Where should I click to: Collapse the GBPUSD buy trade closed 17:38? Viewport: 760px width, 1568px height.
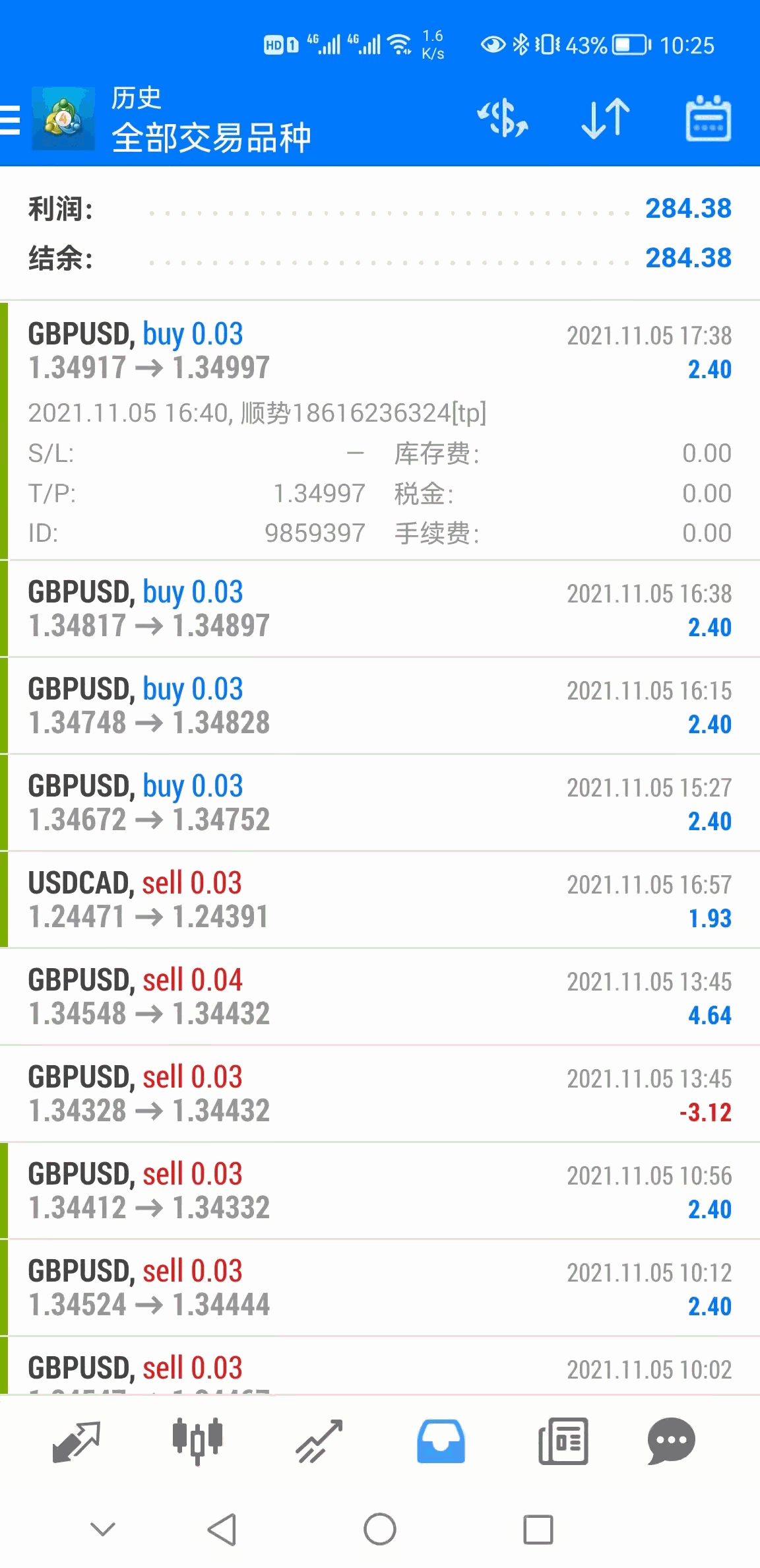(380, 351)
